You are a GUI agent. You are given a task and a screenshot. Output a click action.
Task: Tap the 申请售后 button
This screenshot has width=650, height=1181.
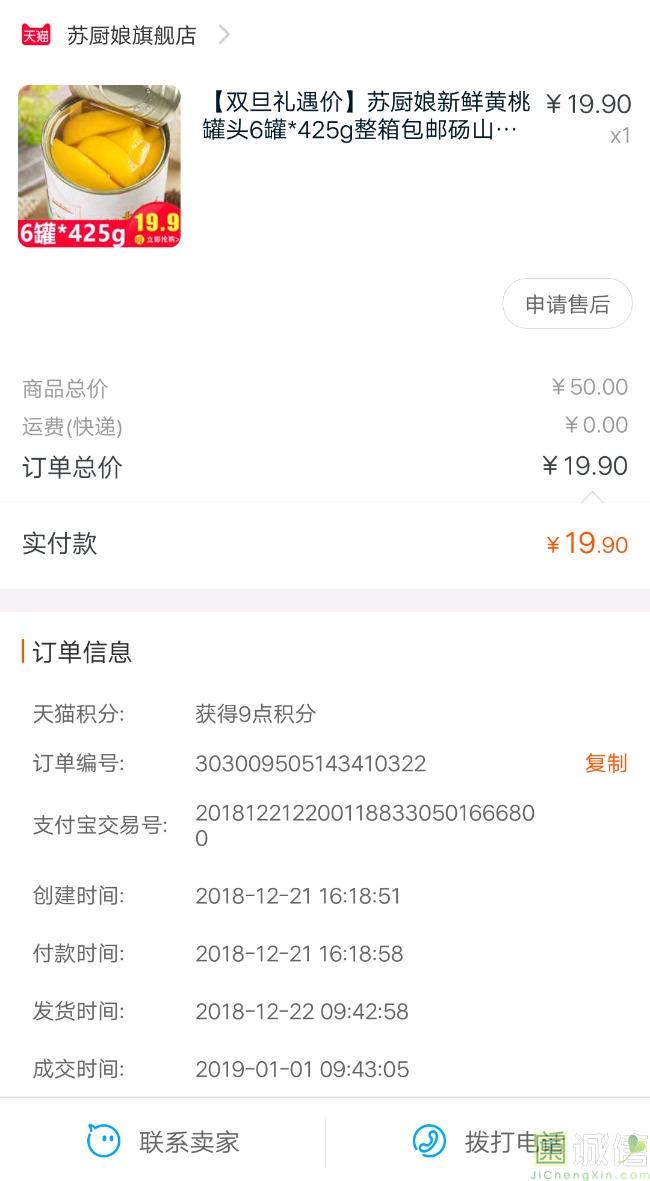tap(567, 304)
